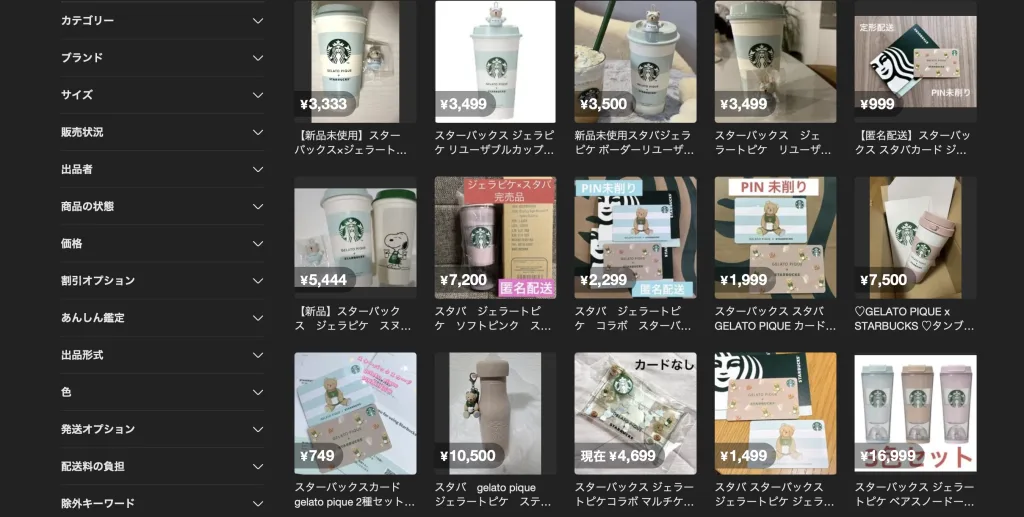This screenshot has width=1024, height=517.
Task: Expand the カテゴリー filter
Action: [162, 20]
